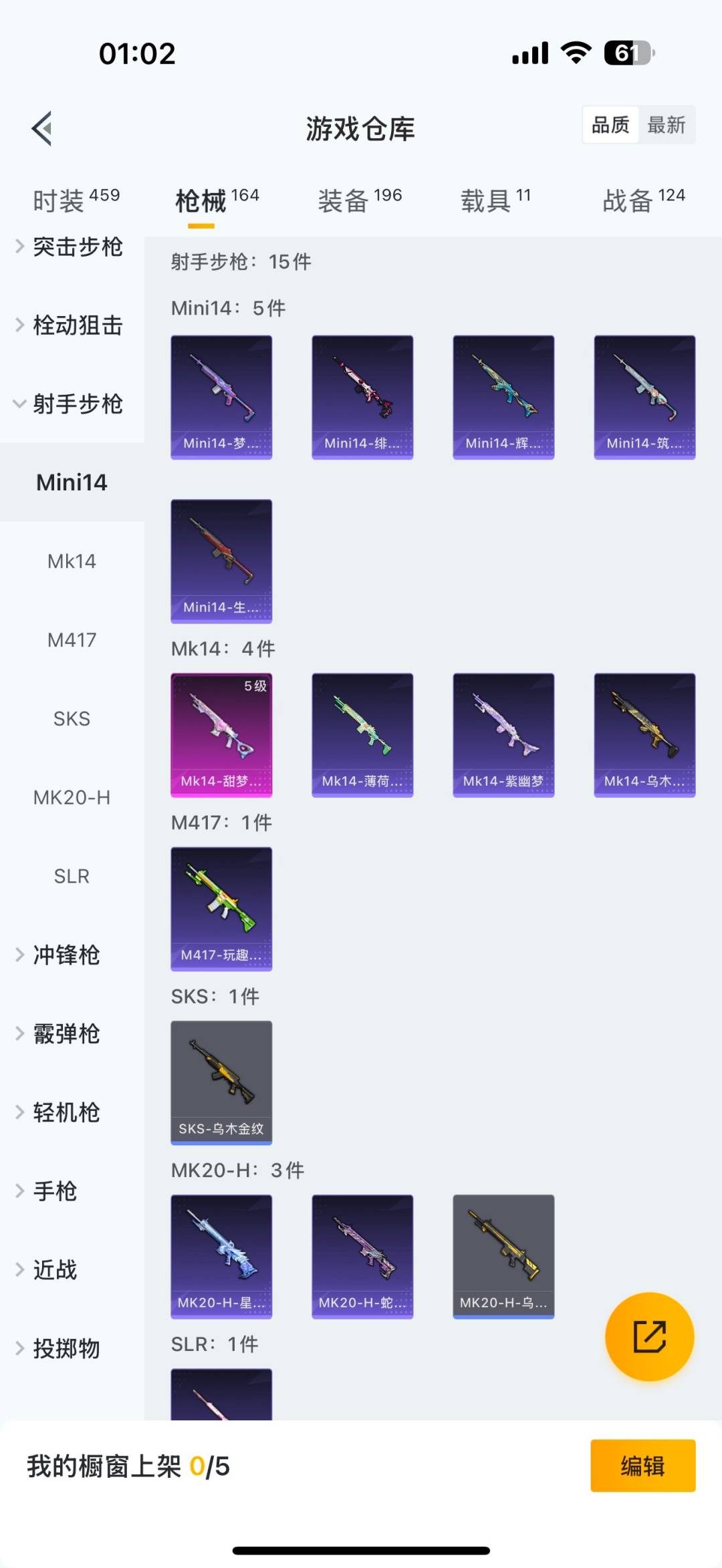Viewport: 722px width, 1568px height.
Task: Collapse the 射手步枪 category
Action: tap(71, 404)
